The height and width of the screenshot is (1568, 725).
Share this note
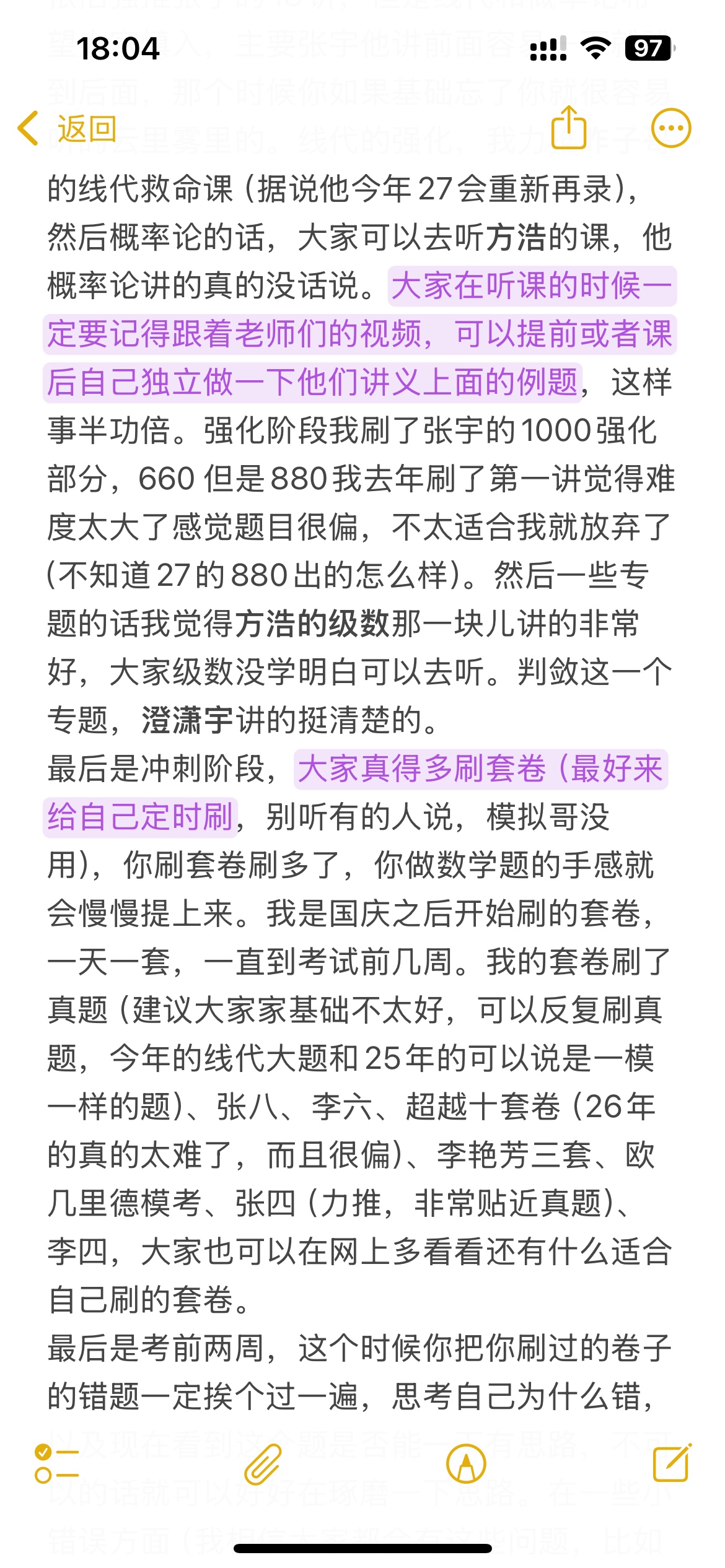click(x=569, y=128)
